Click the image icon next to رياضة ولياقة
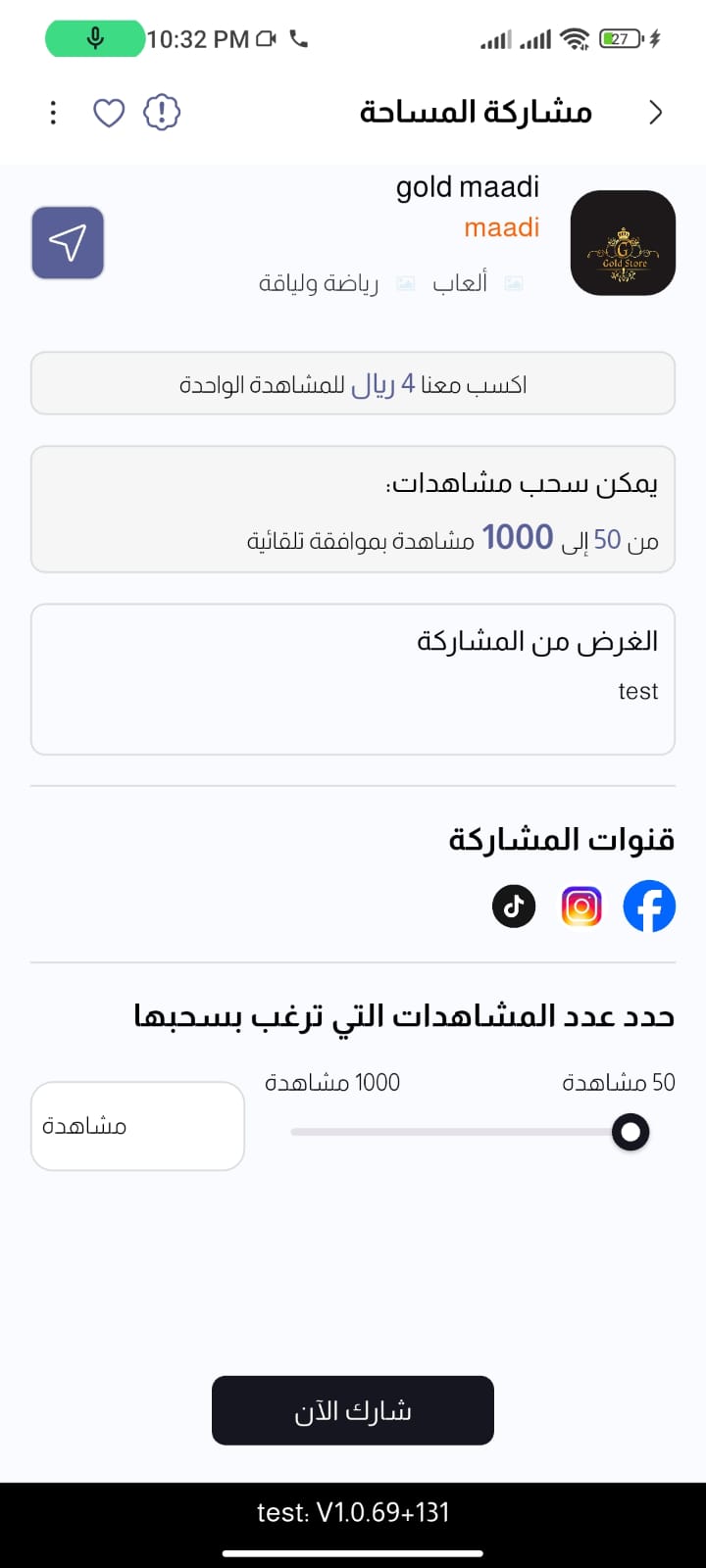 click(x=405, y=283)
